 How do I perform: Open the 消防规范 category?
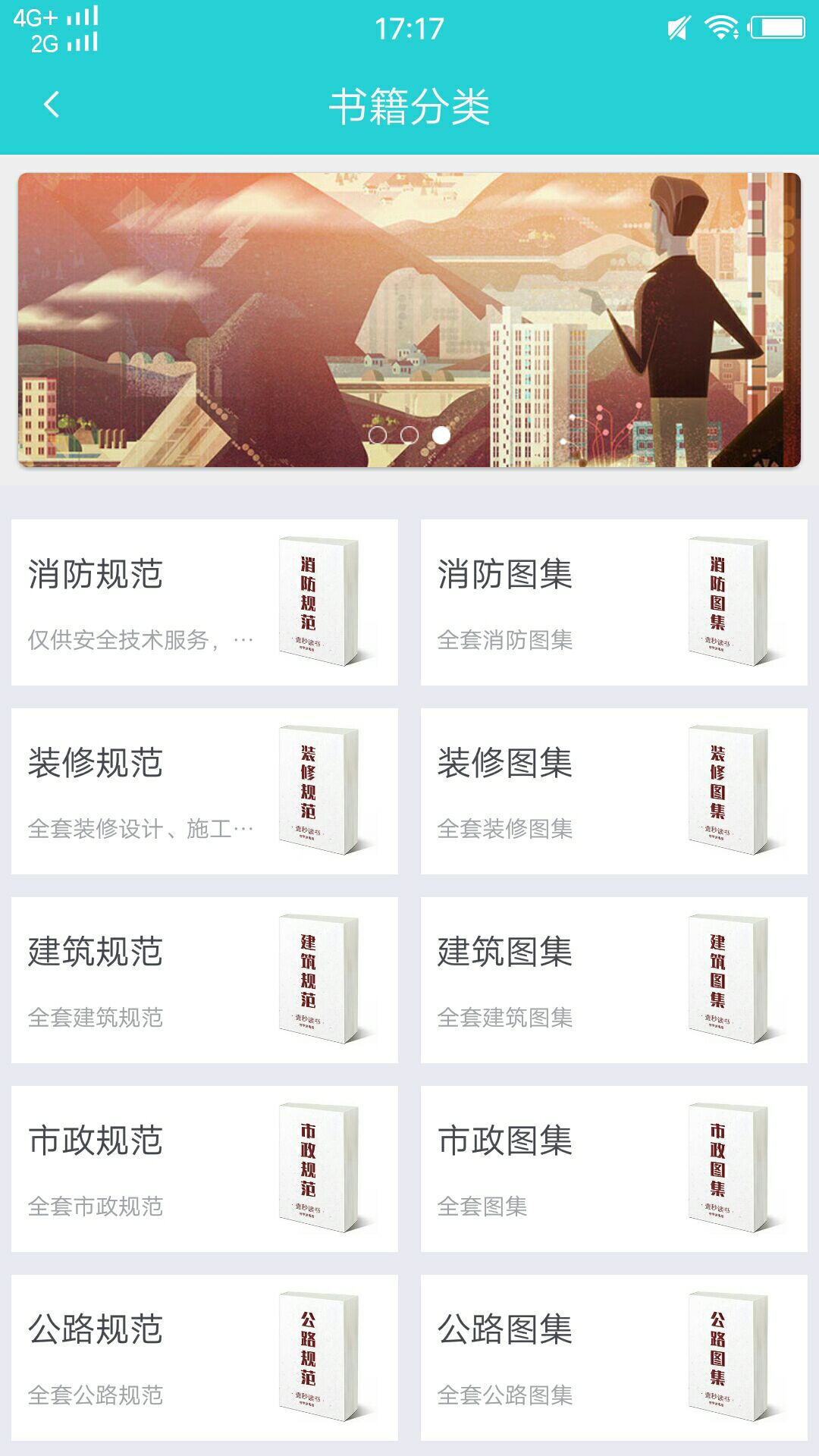(x=205, y=602)
